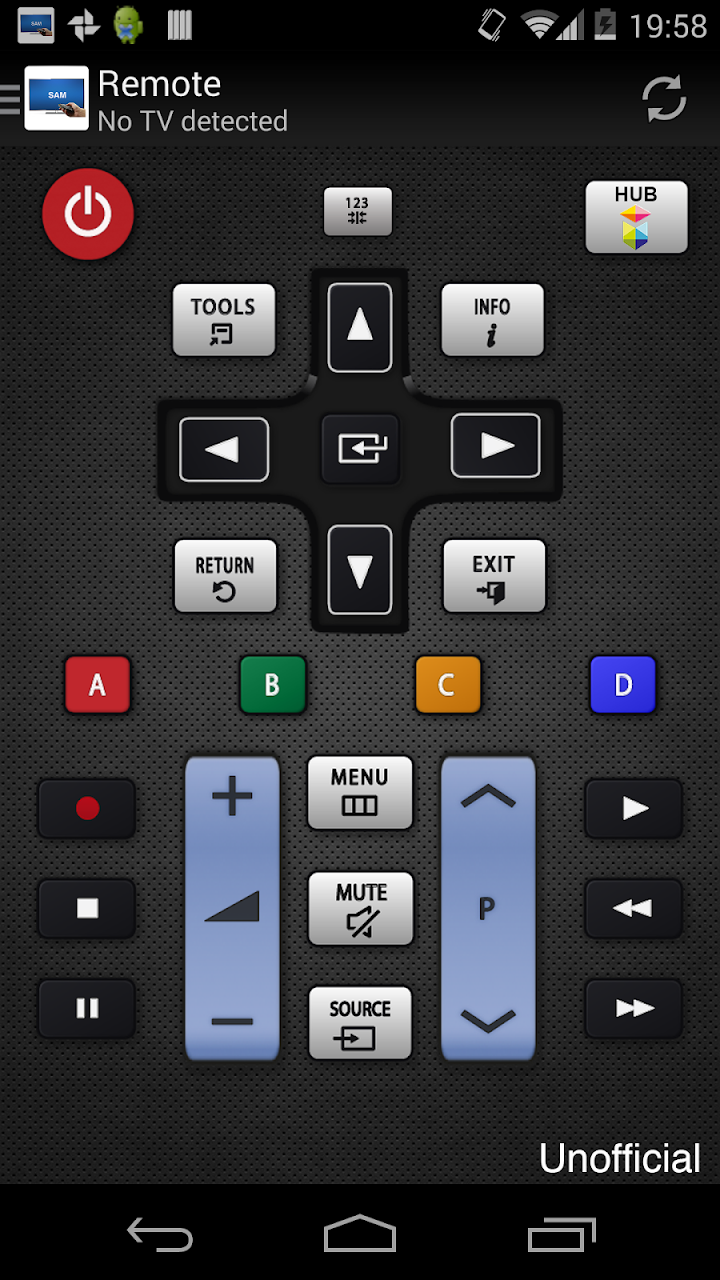The image size is (720, 1280).
Task: Tap the blue D button
Action: (x=622, y=685)
